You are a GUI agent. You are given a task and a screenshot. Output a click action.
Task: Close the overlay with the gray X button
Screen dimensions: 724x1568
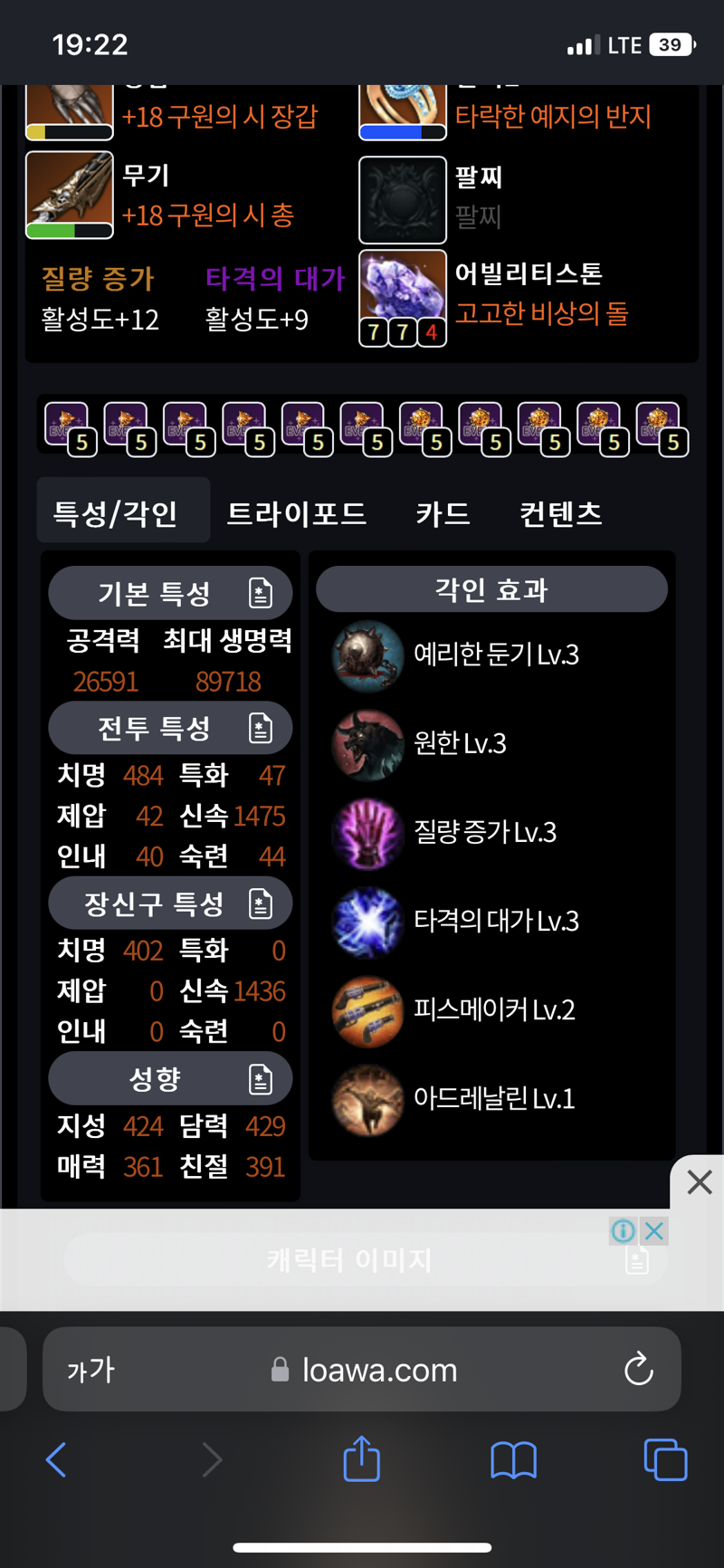(699, 1182)
